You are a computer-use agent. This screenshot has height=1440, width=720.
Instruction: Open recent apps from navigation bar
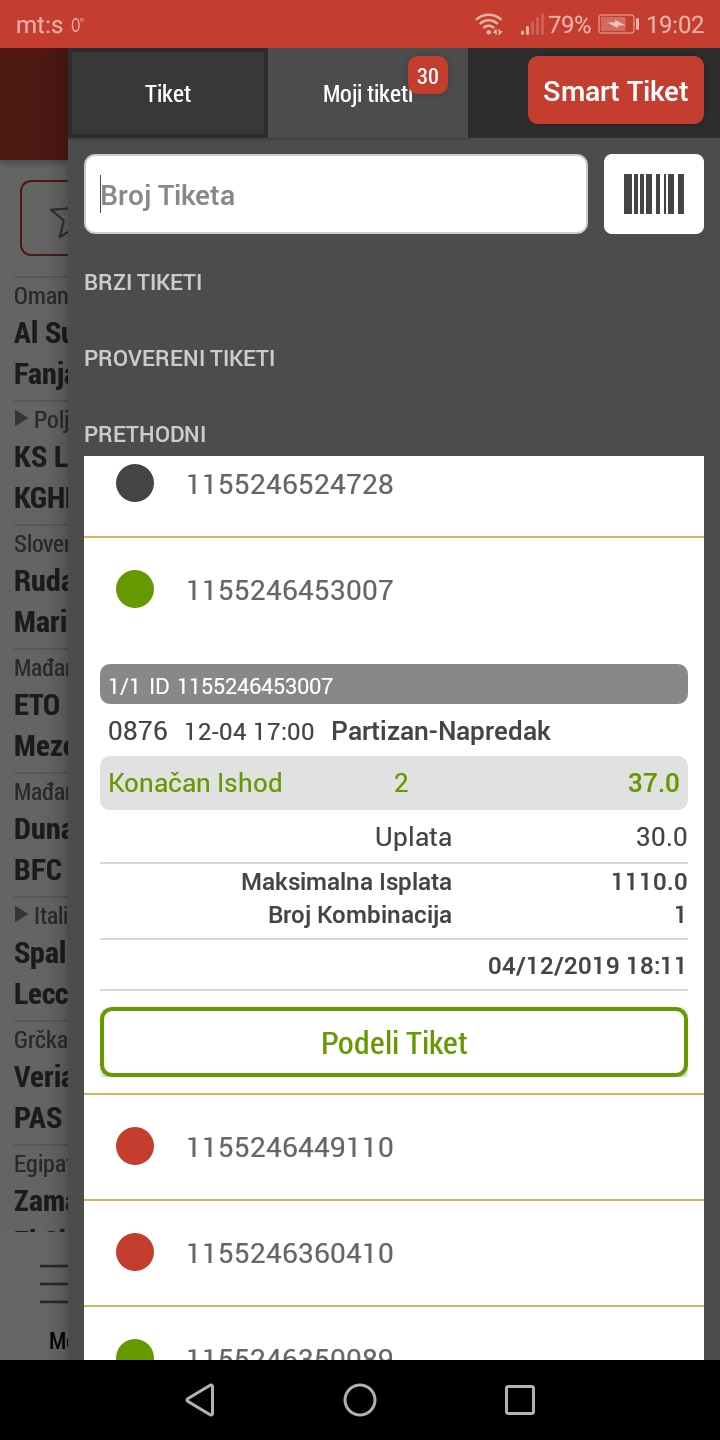coord(520,1400)
